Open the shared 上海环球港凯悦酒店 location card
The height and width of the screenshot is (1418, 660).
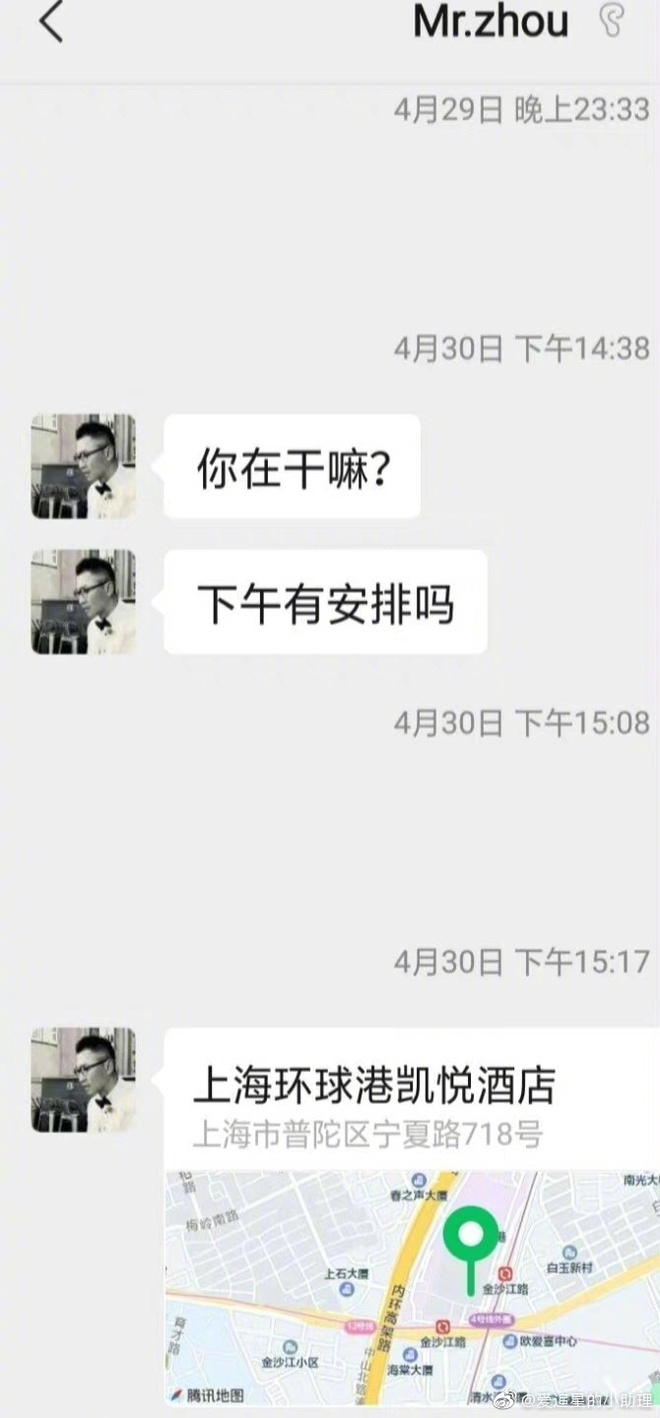[x=412, y=1217]
